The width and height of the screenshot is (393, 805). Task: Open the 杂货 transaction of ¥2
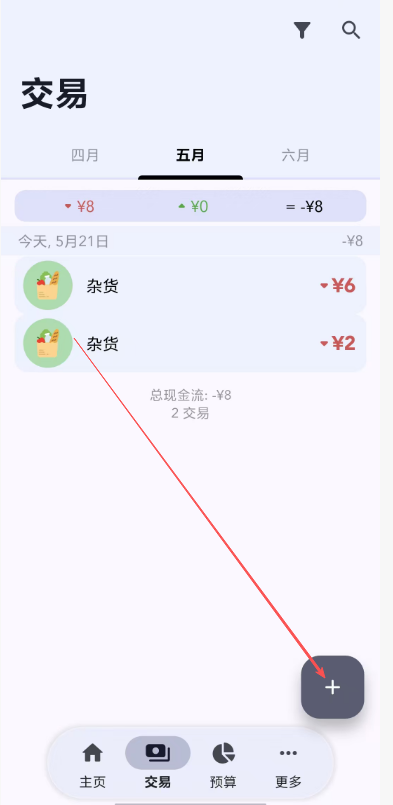click(x=190, y=343)
